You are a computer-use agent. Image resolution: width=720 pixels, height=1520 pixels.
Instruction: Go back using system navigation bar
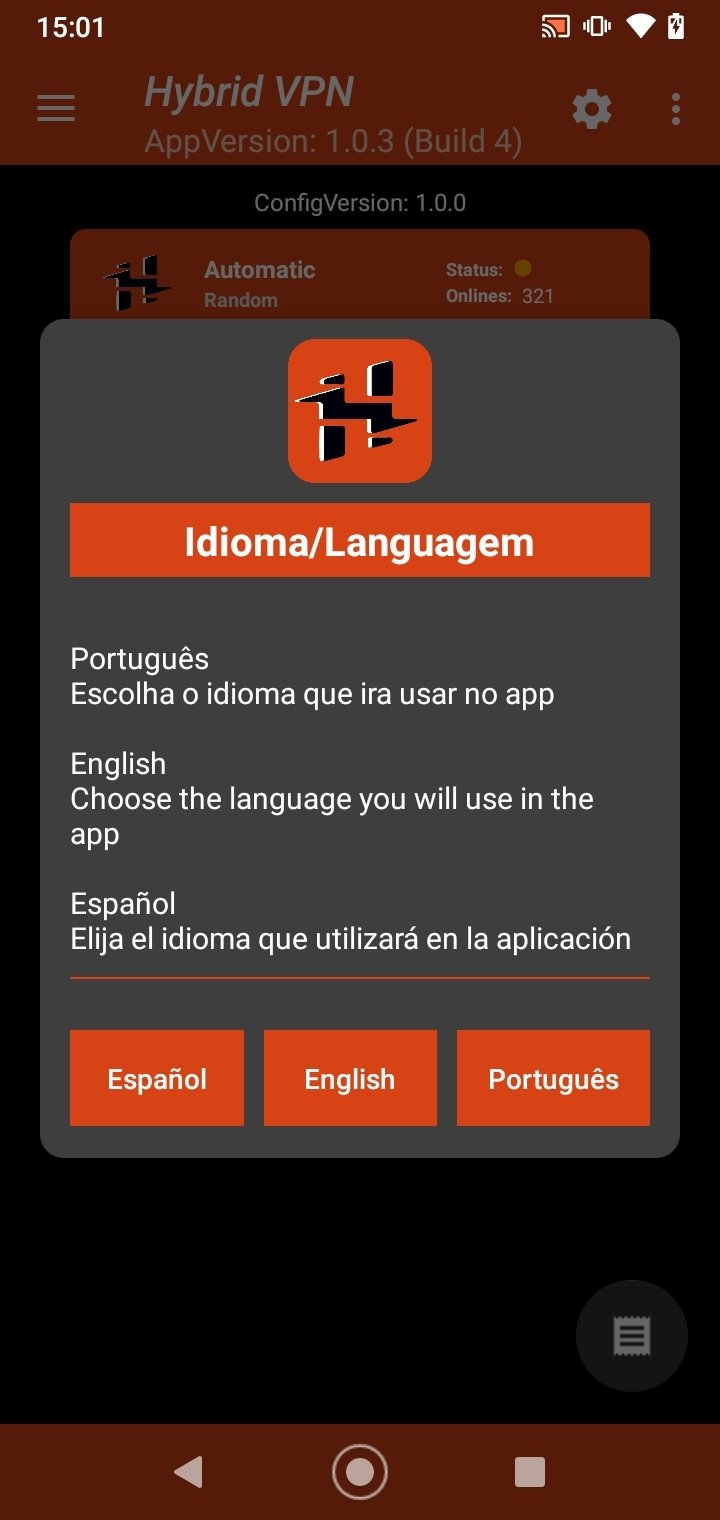188,1471
